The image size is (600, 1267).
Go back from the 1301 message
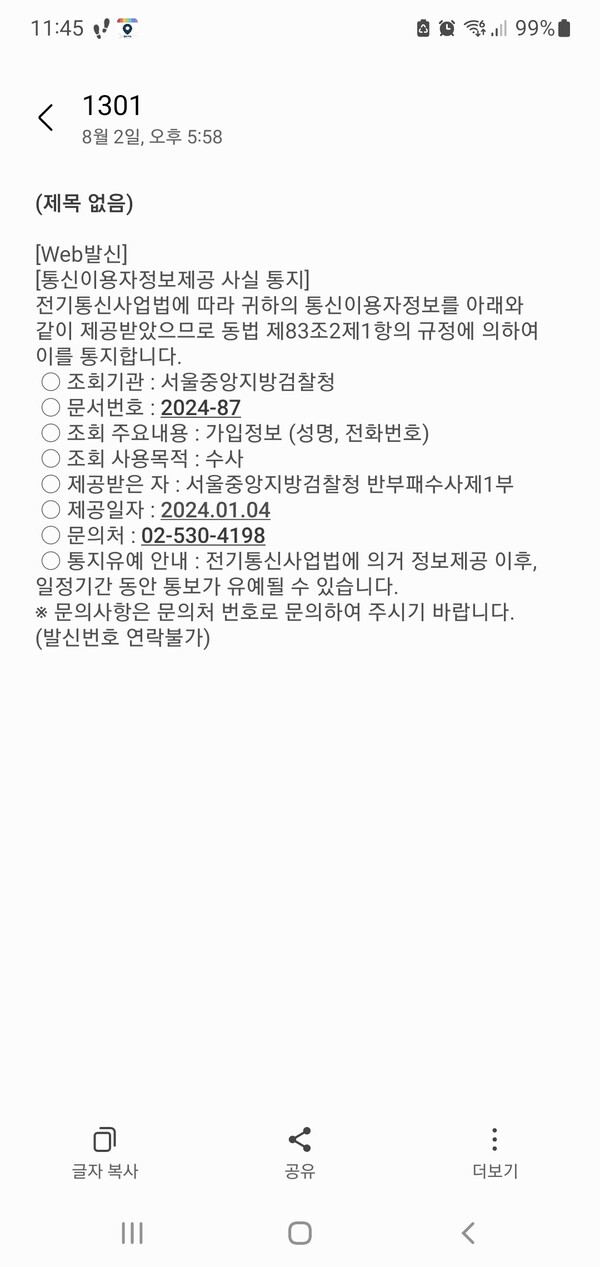point(45,117)
